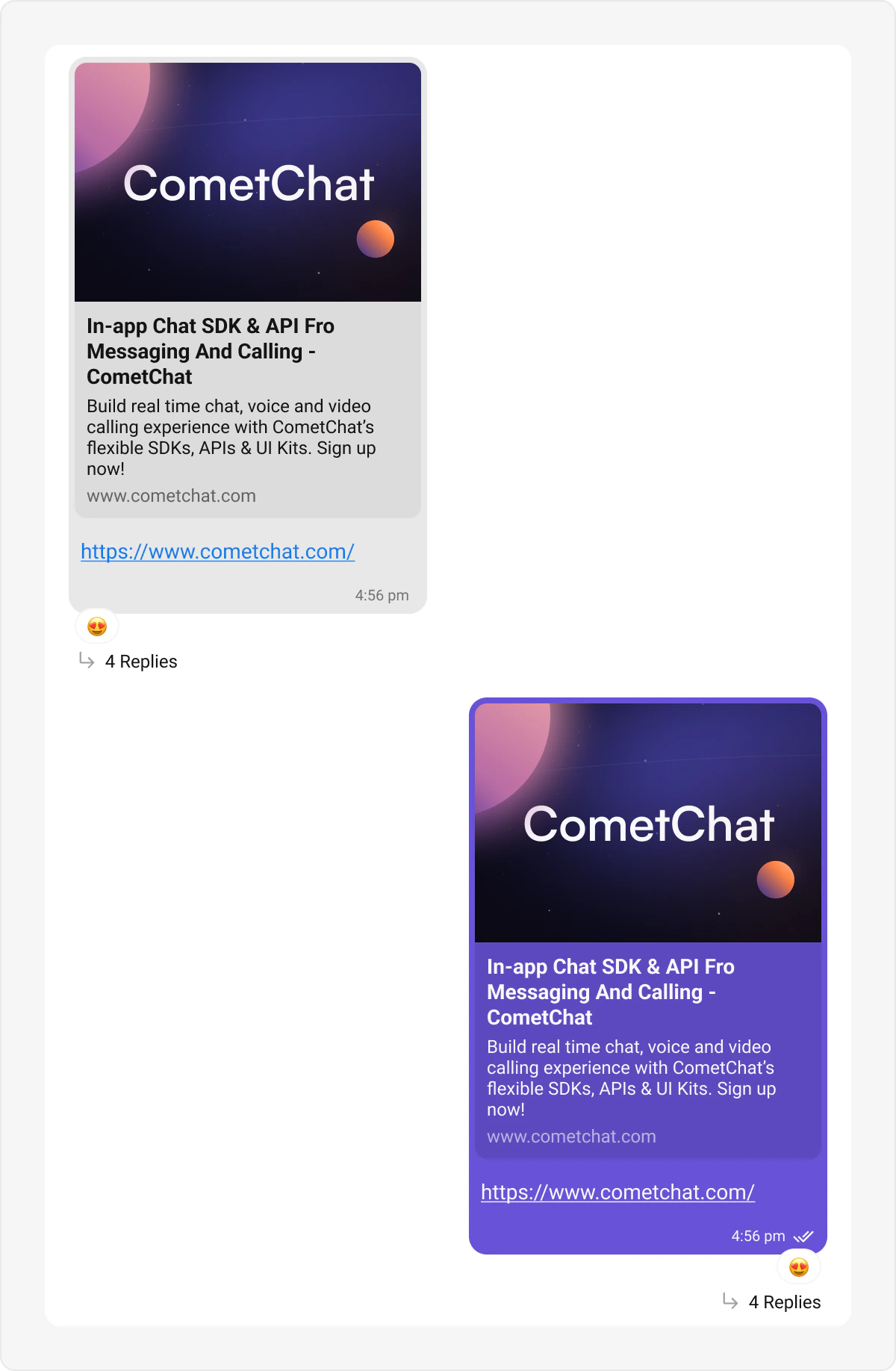The width and height of the screenshot is (896, 1371).
Task: Open cometchat.com link in the gray message
Action: pos(217,551)
